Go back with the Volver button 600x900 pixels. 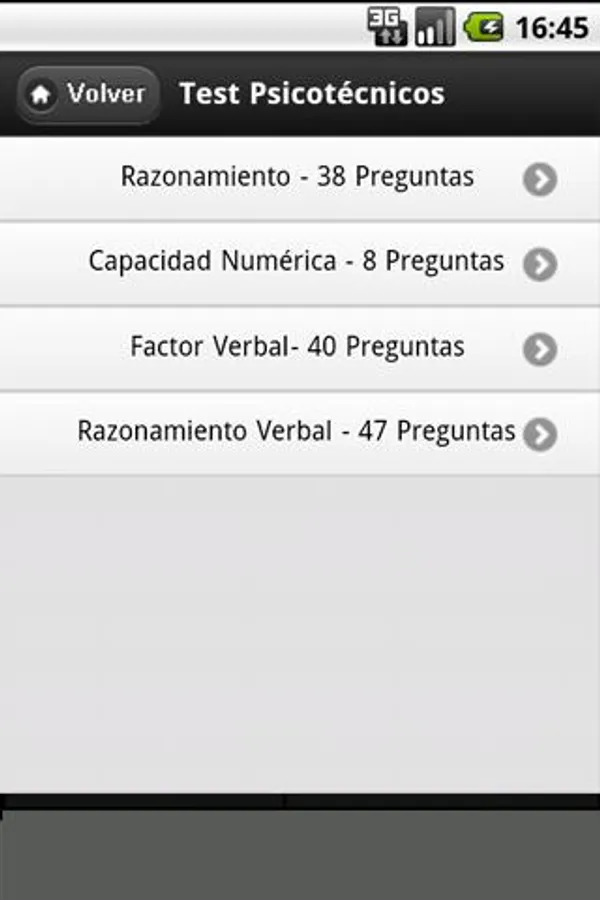pyautogui.click(x=88, y=95)
